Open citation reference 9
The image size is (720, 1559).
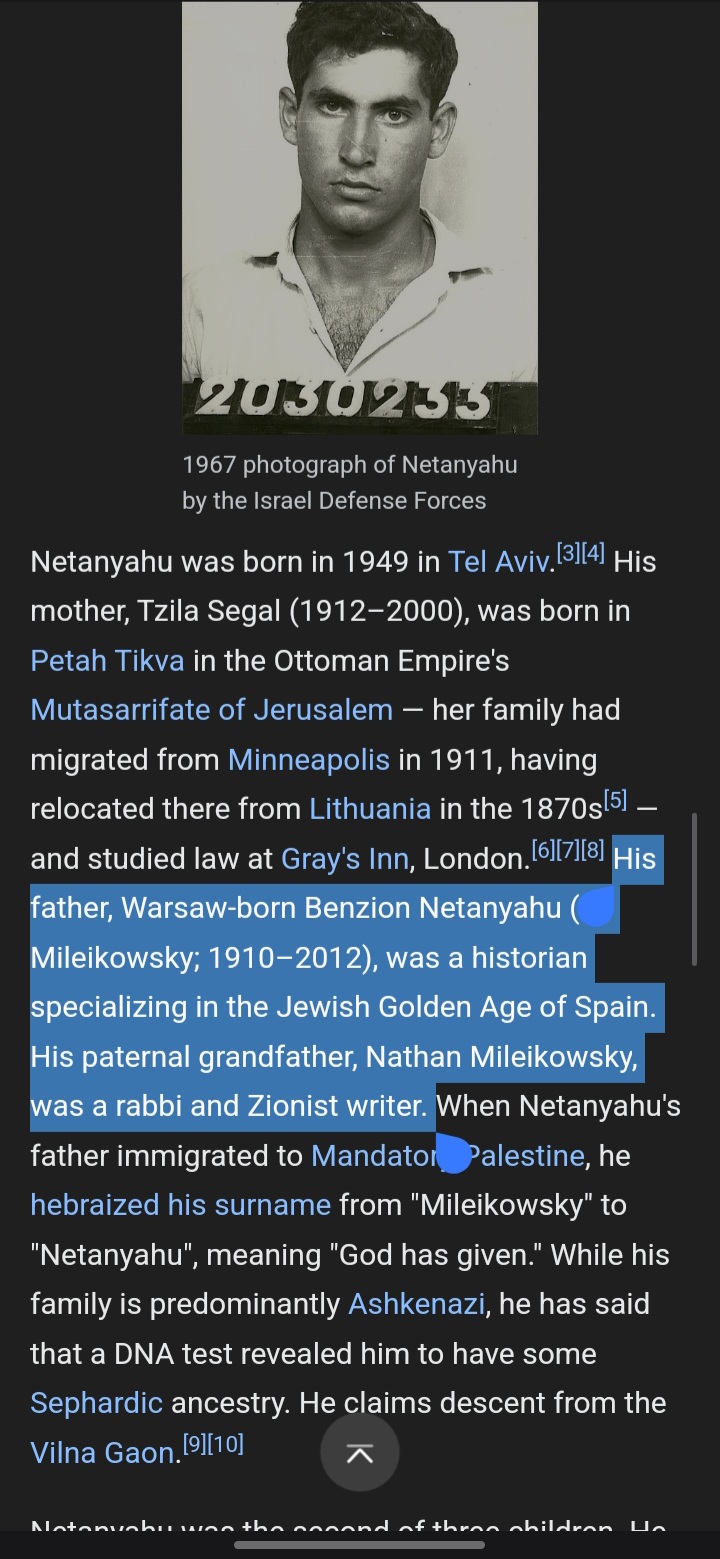[195, 1444]
